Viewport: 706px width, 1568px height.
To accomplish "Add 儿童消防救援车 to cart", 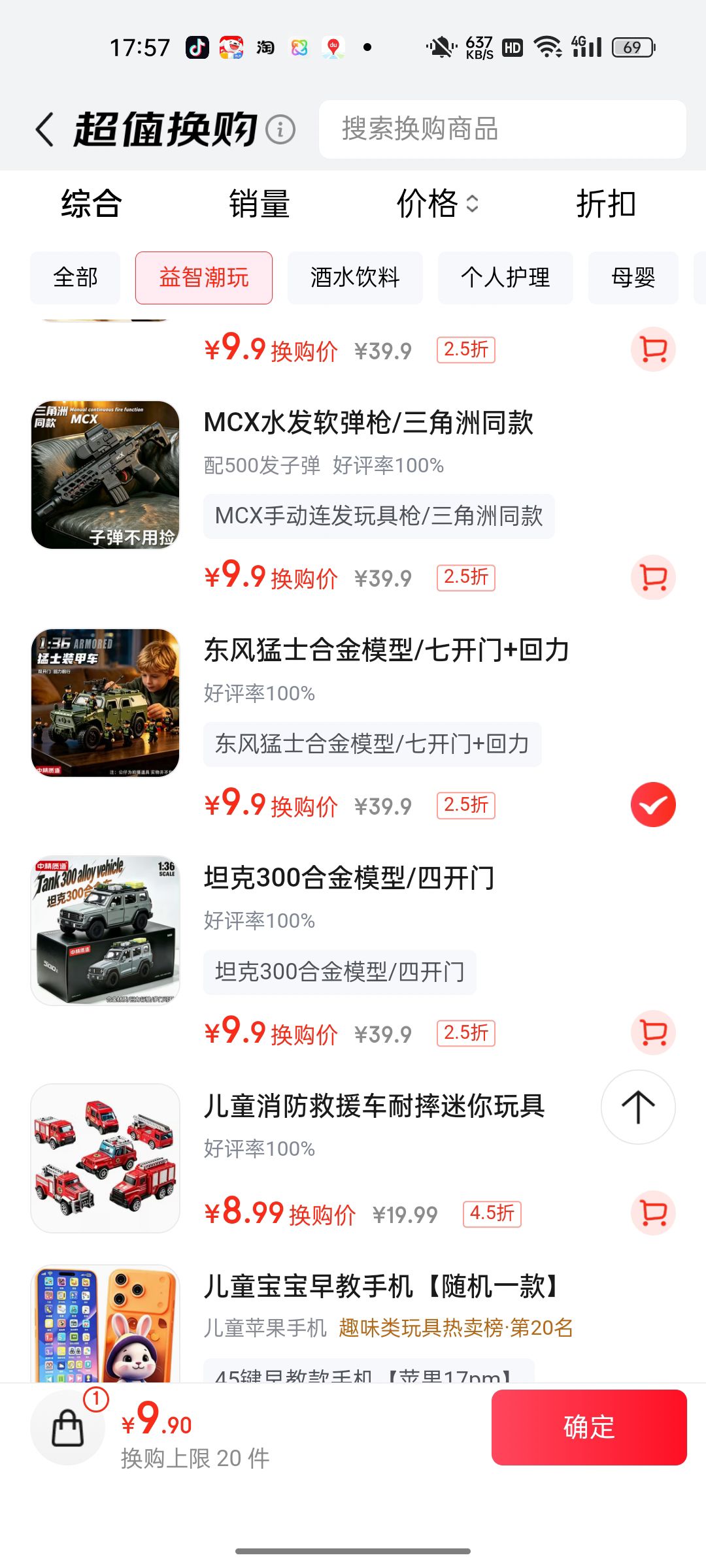I will coord(653,1213).
